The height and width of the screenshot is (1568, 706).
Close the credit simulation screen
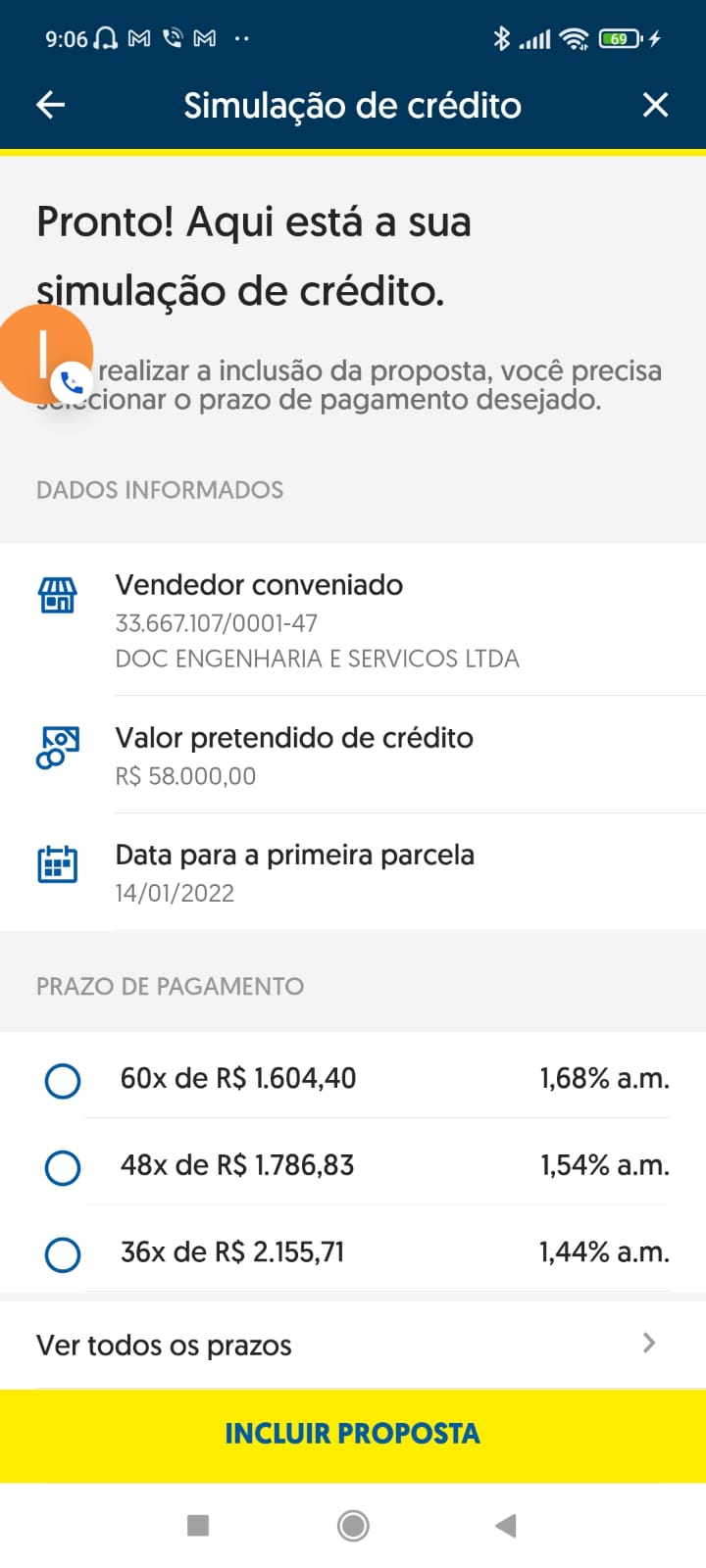tap(655, 105)
